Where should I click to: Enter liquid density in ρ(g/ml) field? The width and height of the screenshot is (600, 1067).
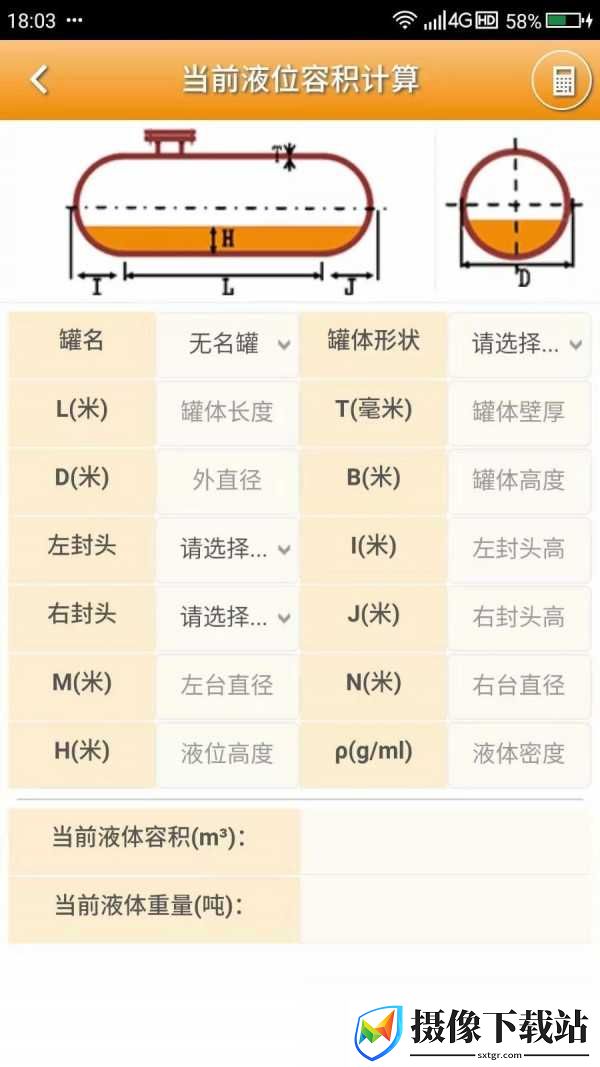[x=520, y=755]
